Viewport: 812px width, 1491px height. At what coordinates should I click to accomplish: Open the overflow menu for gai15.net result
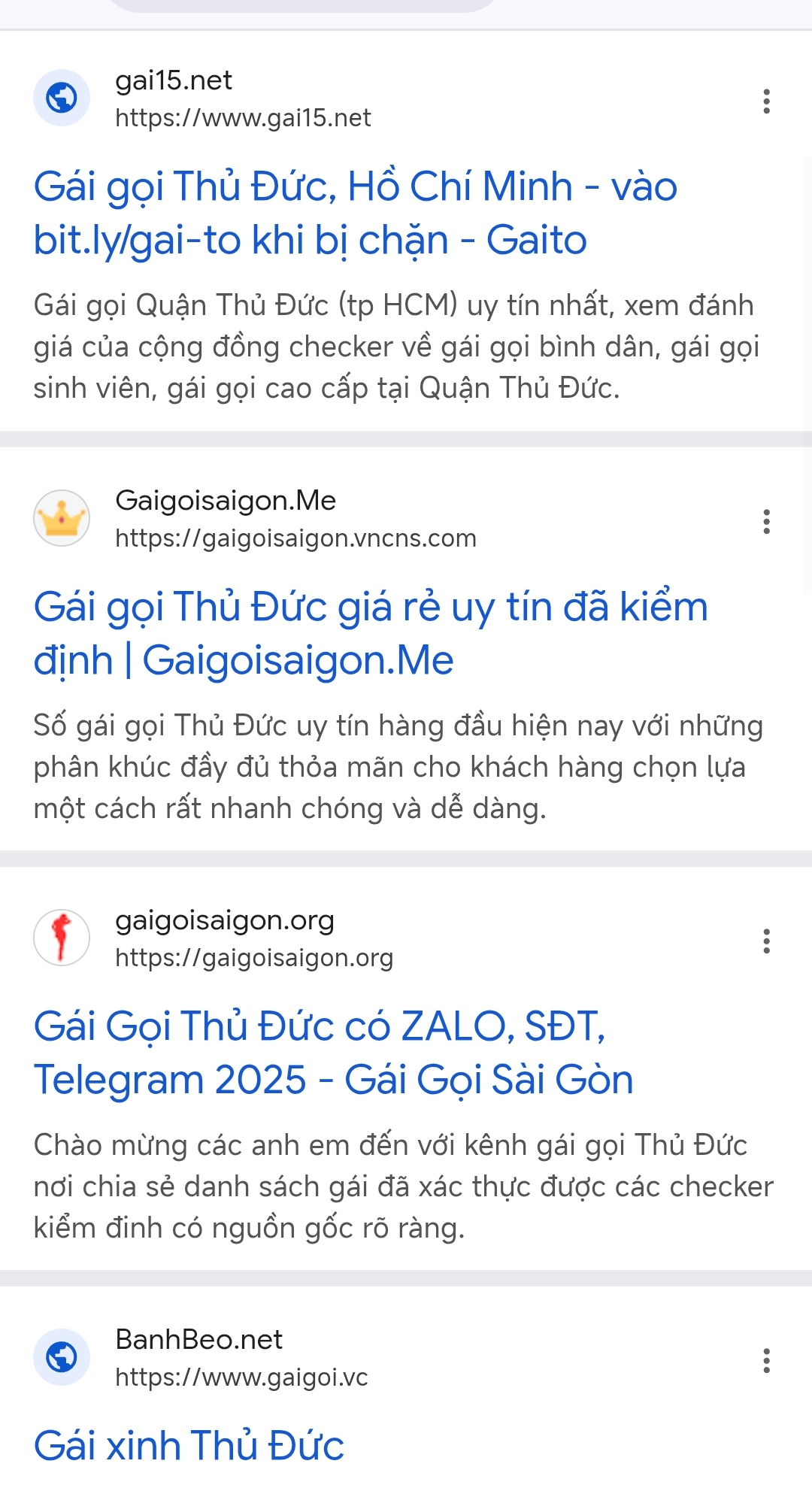(x=766, y=101)
